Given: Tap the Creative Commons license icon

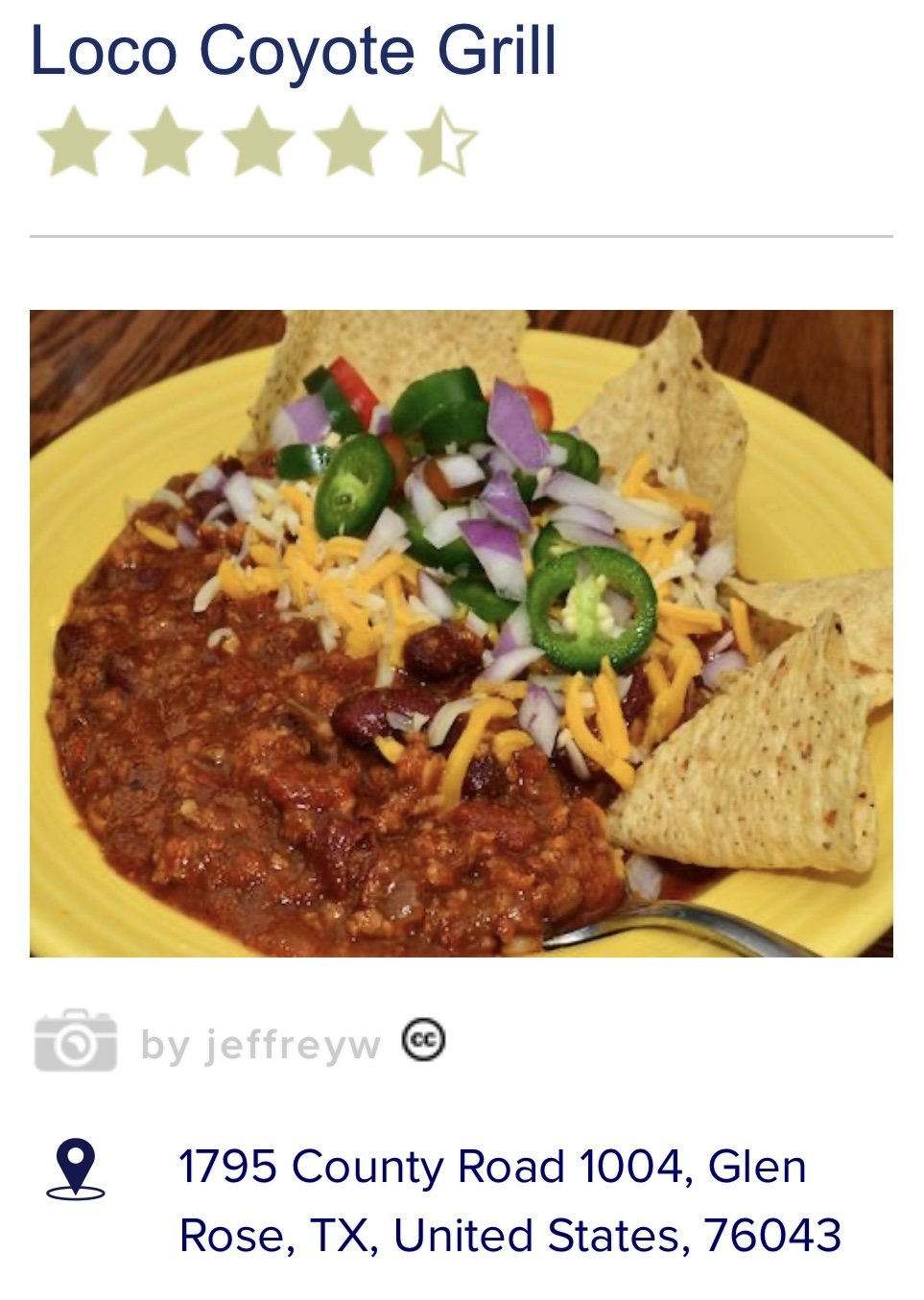Looking at the screenshot, I should click(x=423, y=1040).
